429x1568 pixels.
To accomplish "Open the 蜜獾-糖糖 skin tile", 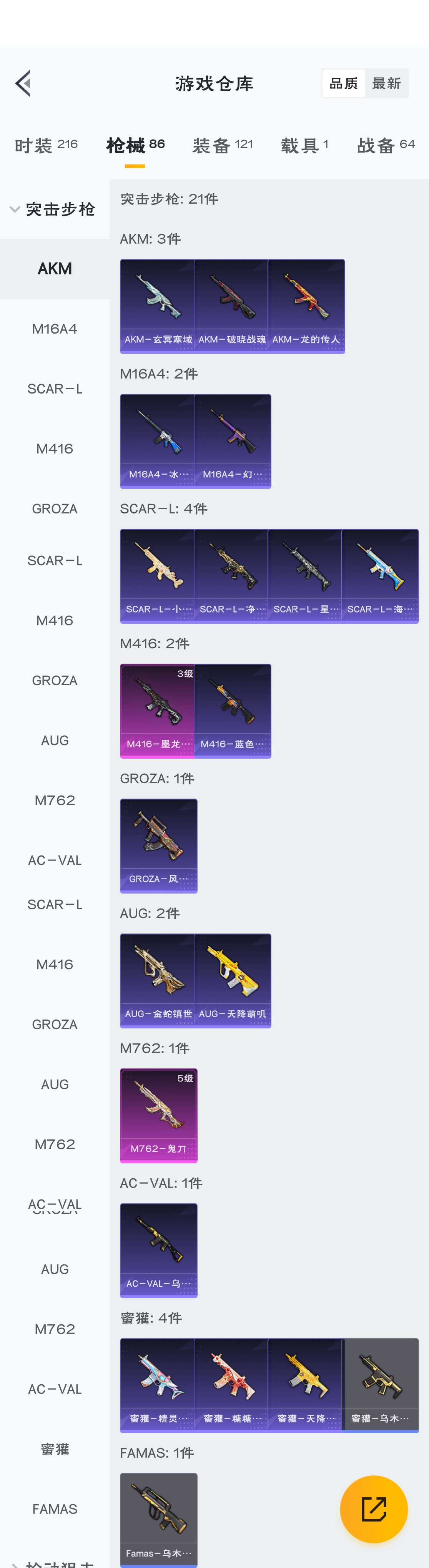I will 232,1384.
